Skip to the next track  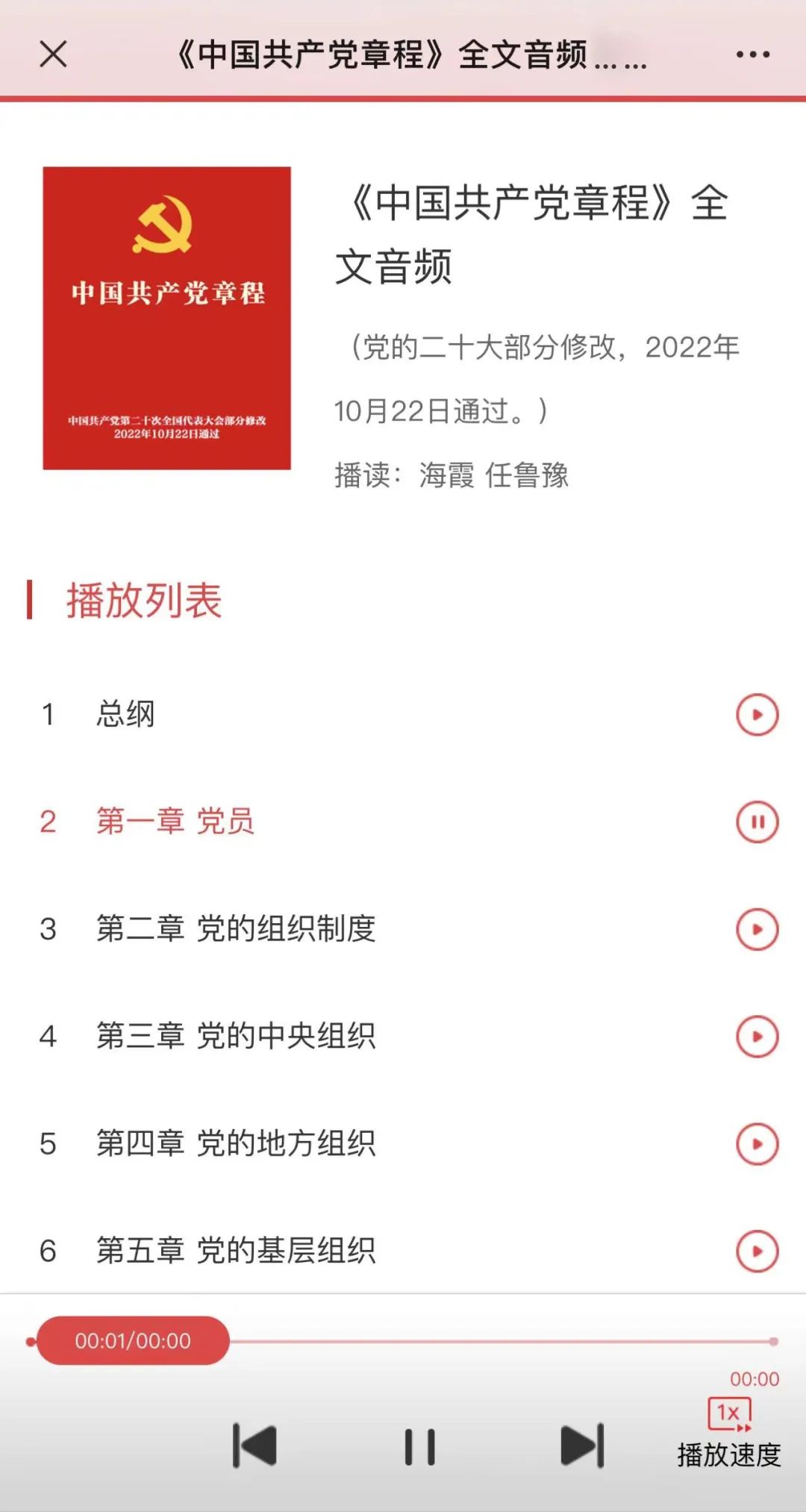point(582,1446)
